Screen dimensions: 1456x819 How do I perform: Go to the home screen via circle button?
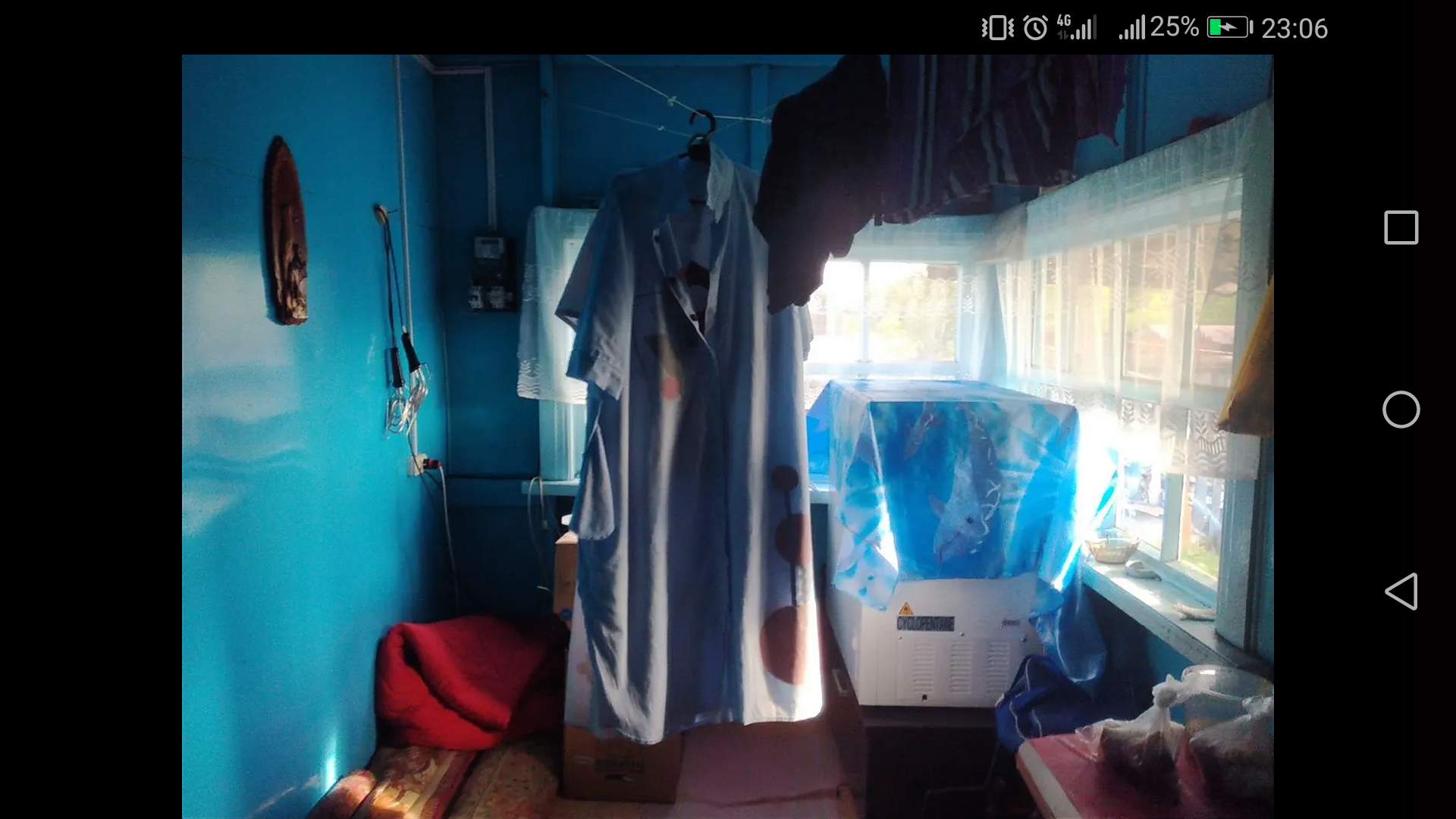1401,409
